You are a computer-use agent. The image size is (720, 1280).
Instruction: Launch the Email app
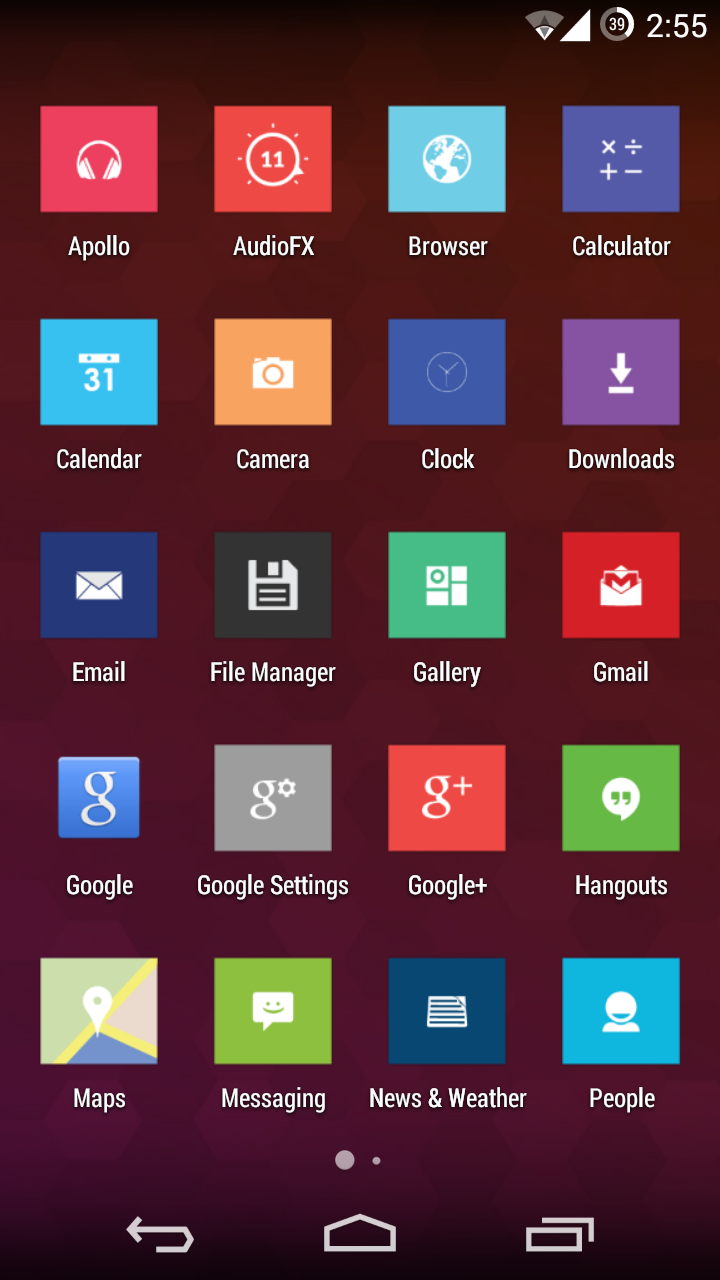[99, 585]
